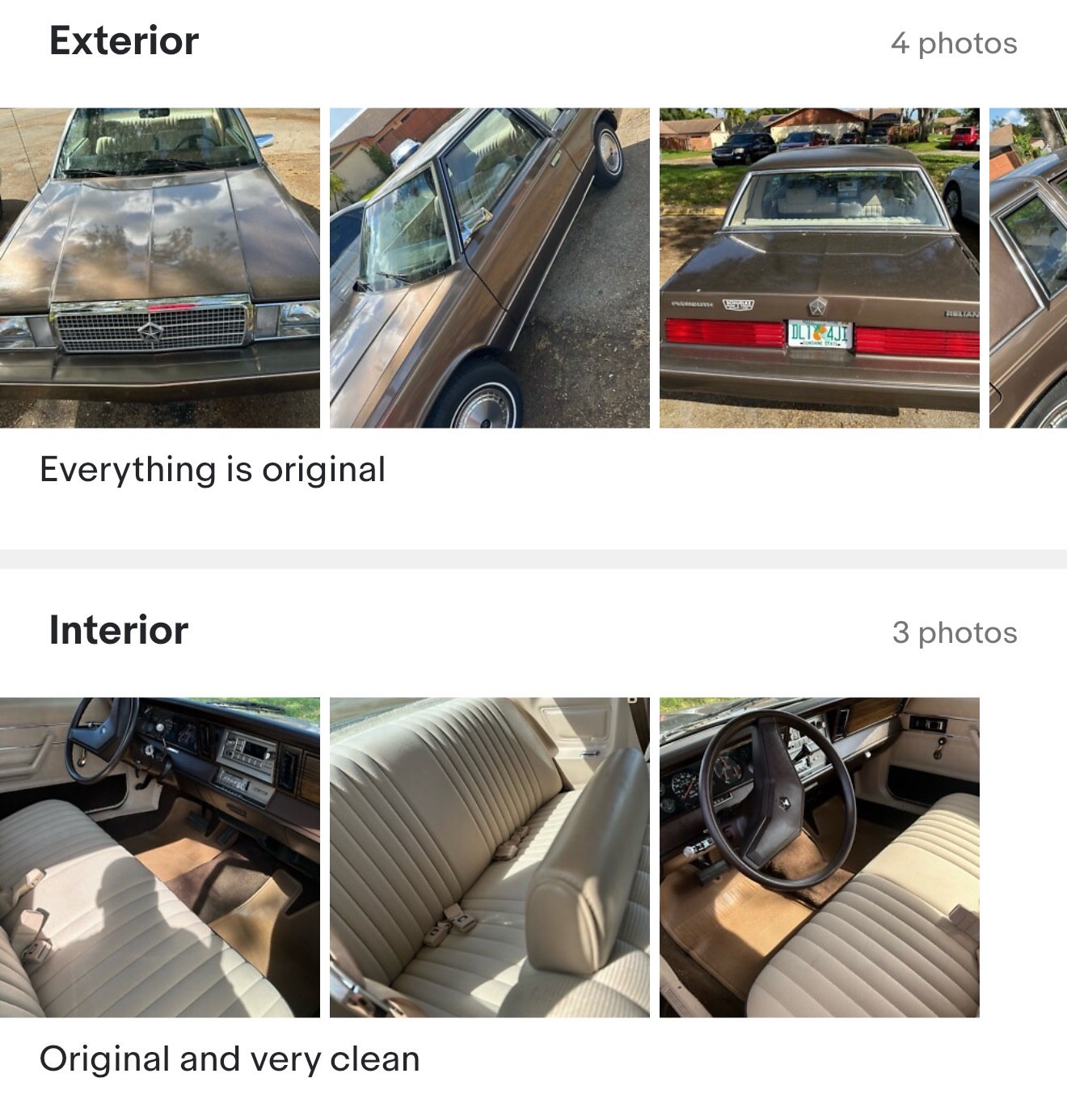Open the interior steering wheel photo
The height and width of the screenshot is (1120, 1067).
click(x=819, y=857)
